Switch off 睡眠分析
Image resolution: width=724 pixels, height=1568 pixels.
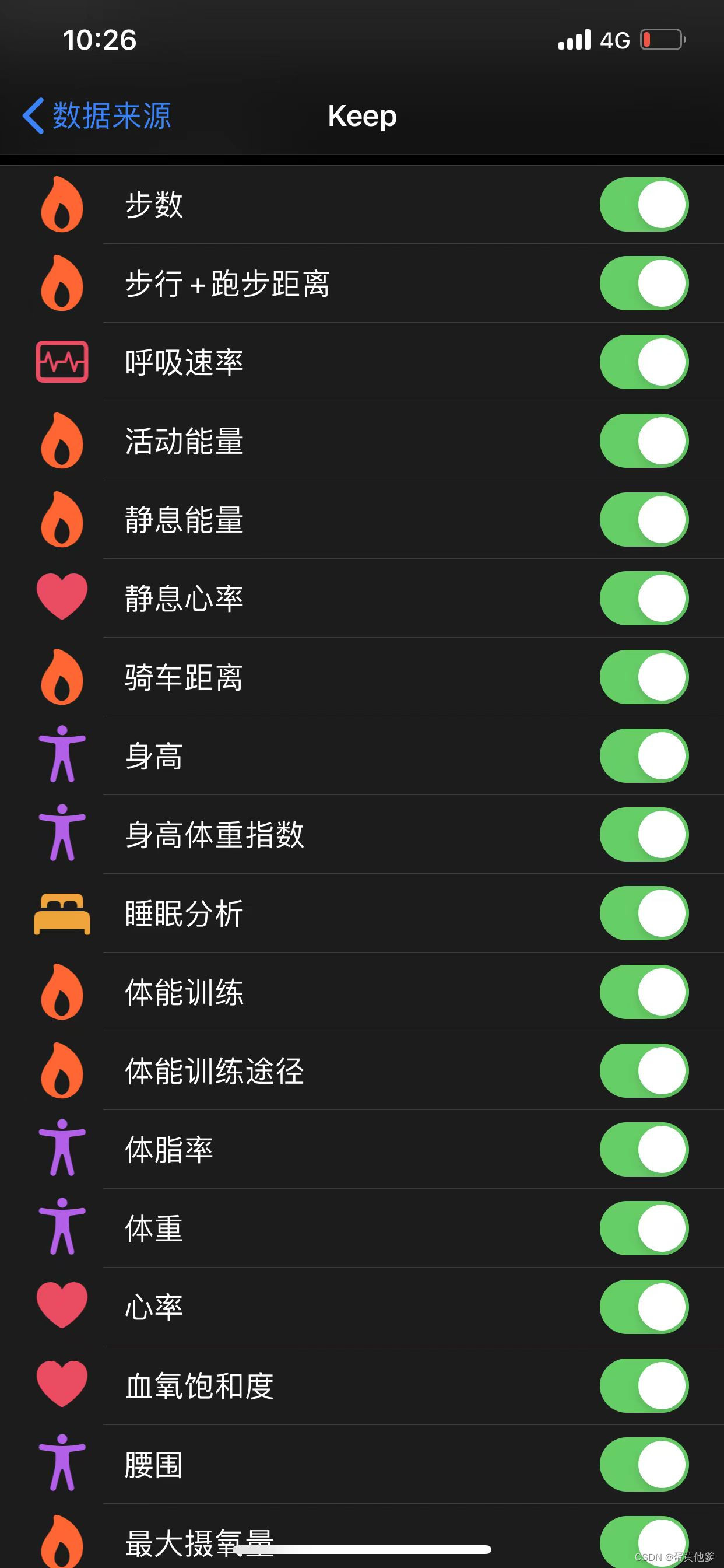click(x=644, y=913)
